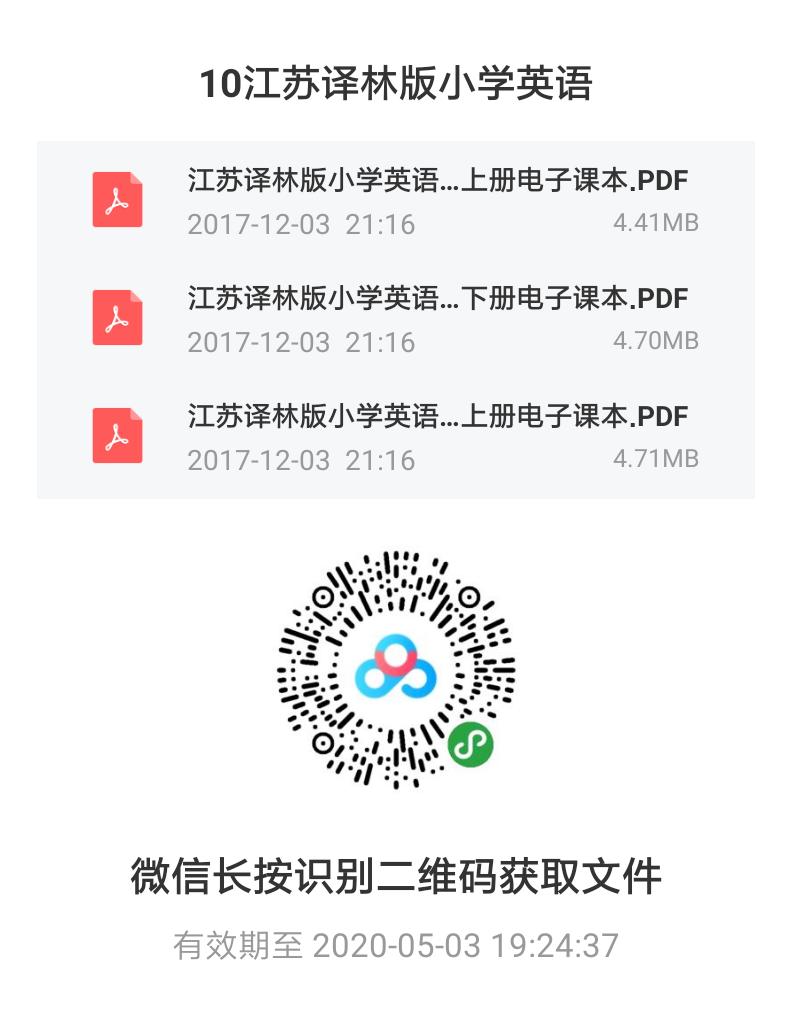
Task: Click the PDF icon of the 下册 textbook file
Action: point(118,318)
